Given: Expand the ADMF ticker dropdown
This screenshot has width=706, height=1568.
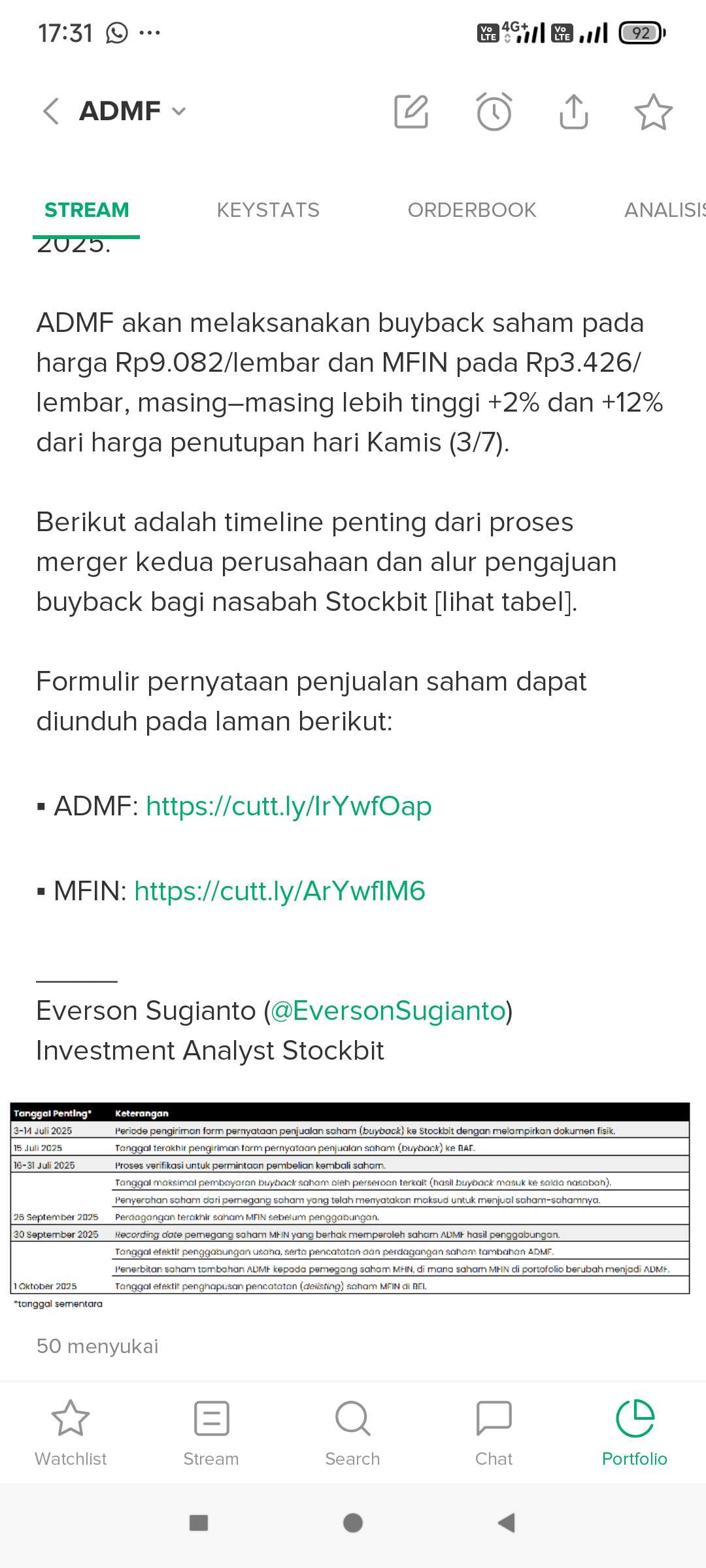Looking at the screenshot, I should 178,111.
